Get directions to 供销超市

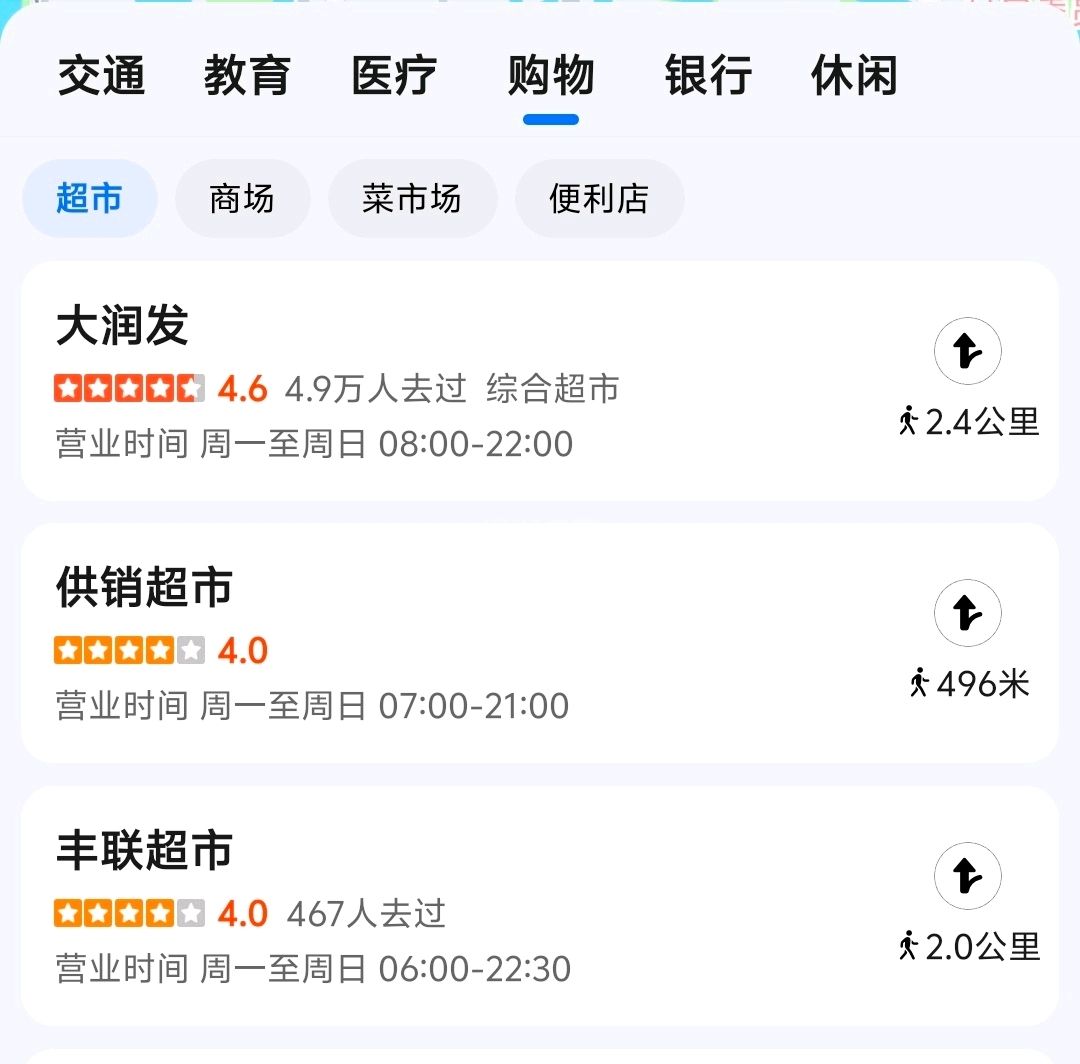pyautogui.click(x=967, y=613)
